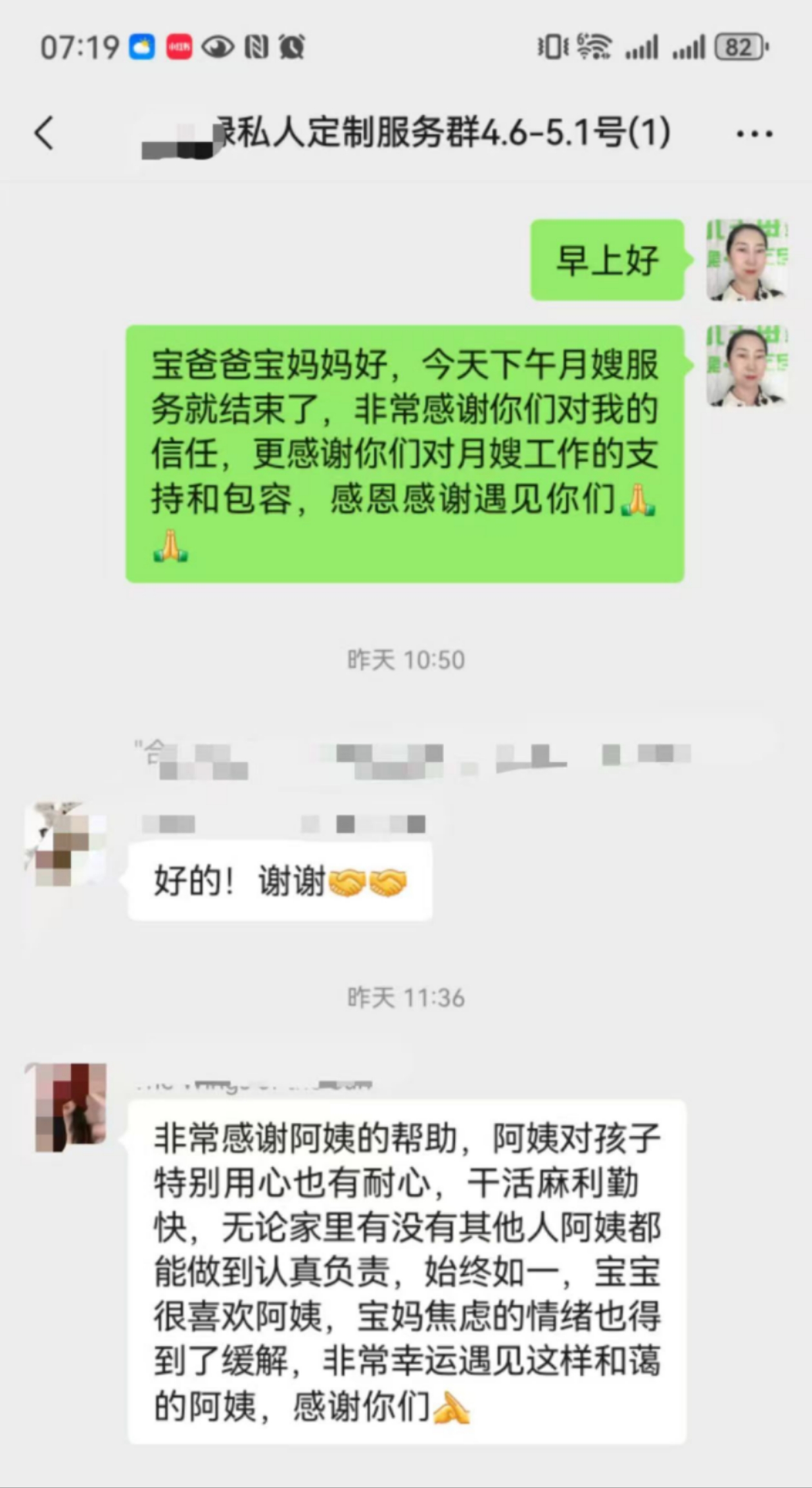Go back from the group chat
The width and height of the screenshot is (812, 1488).
point(44,133)
